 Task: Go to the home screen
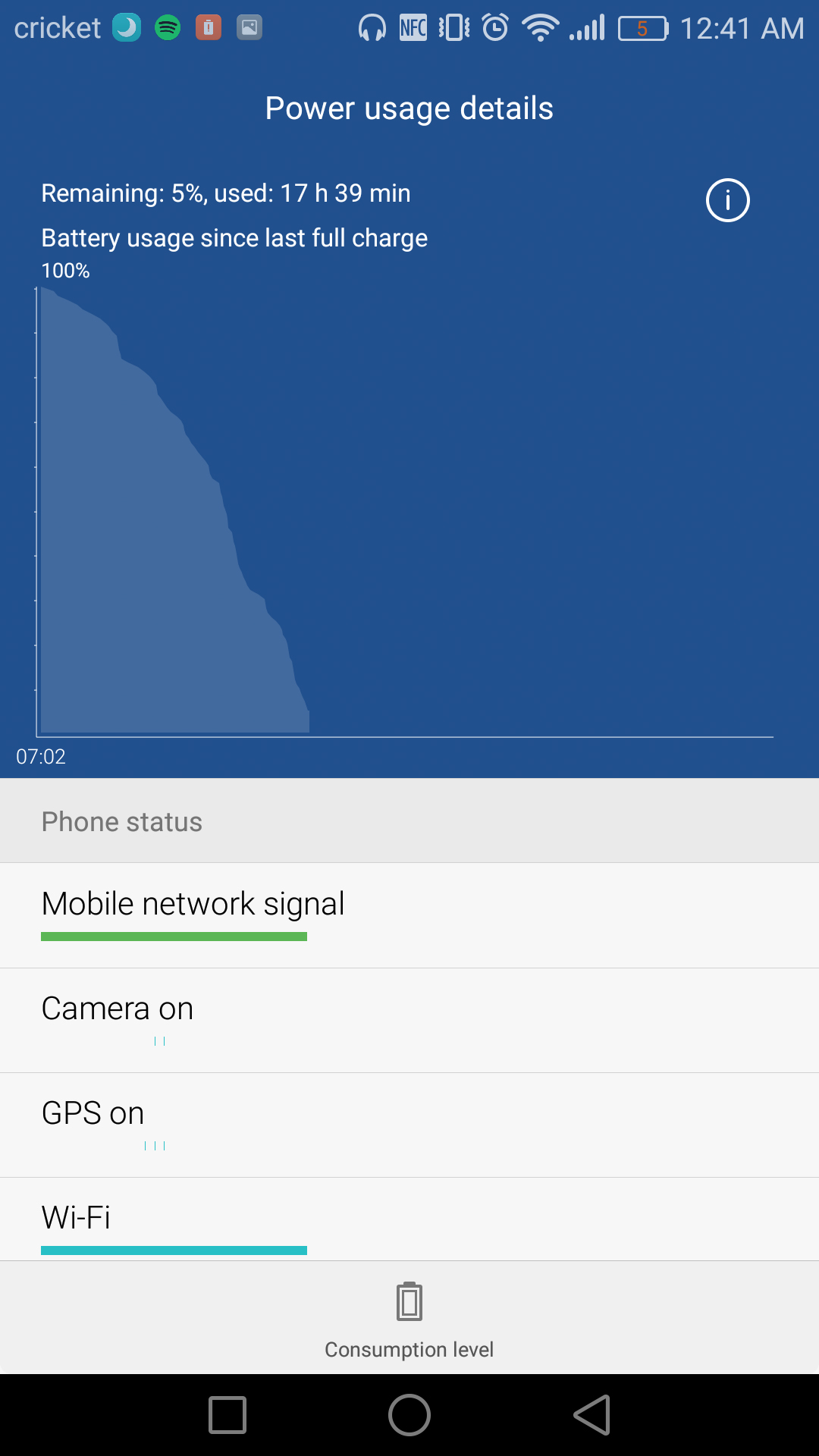click(409, 1415)
